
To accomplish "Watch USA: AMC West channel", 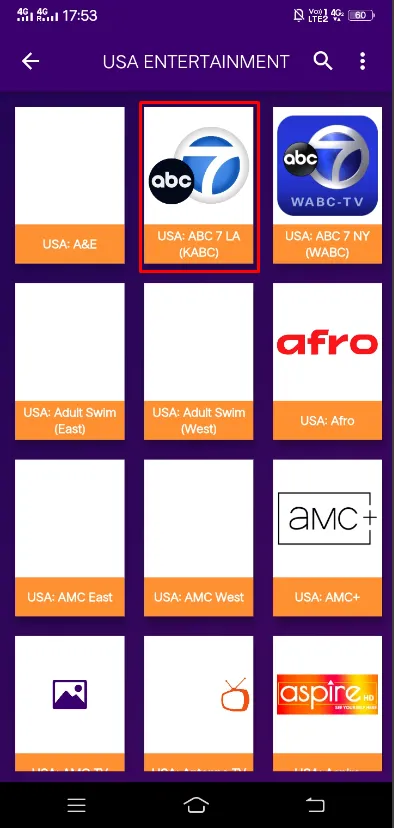I will coord(199,538).
